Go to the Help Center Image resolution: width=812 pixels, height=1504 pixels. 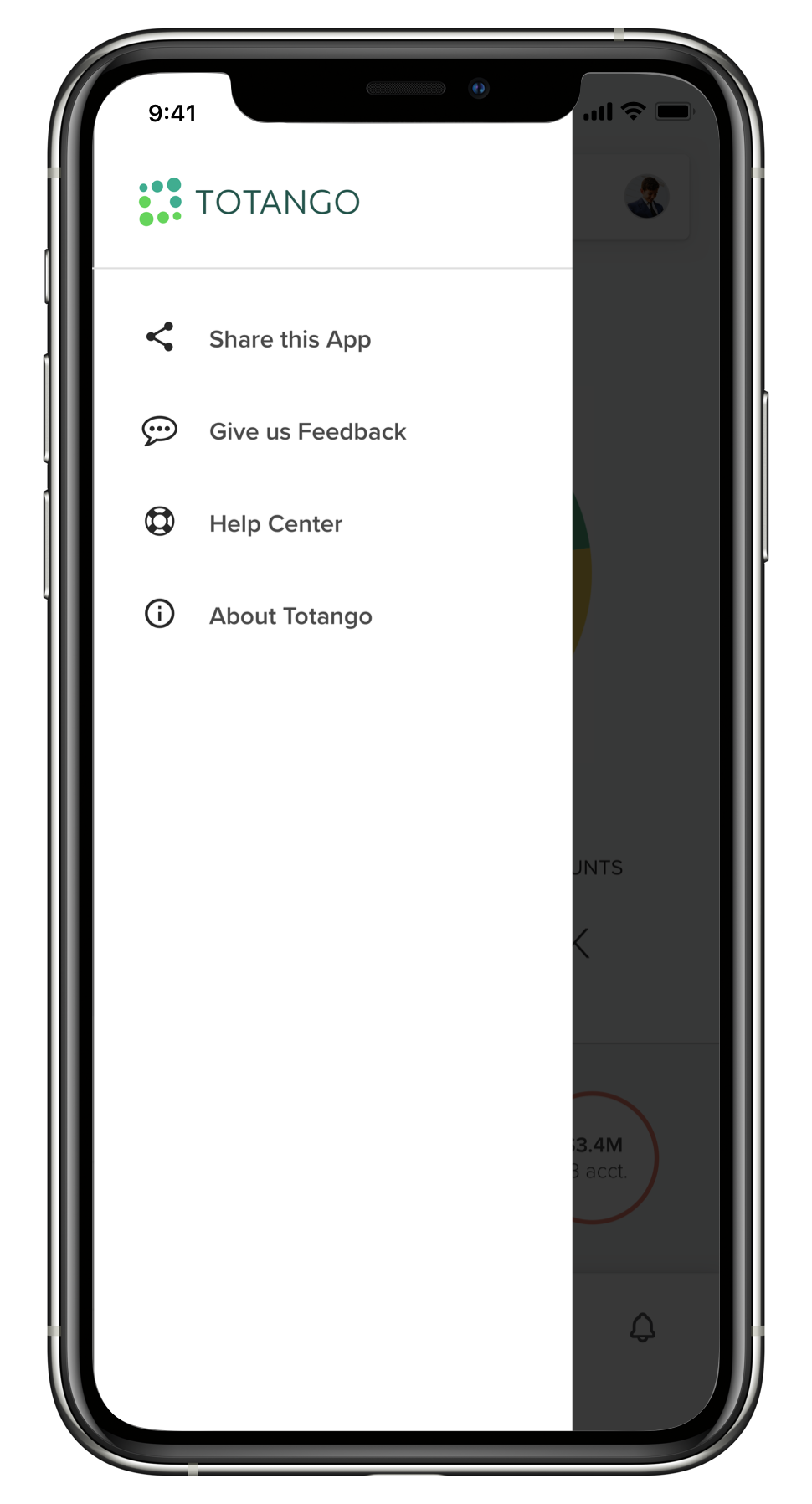275,523
